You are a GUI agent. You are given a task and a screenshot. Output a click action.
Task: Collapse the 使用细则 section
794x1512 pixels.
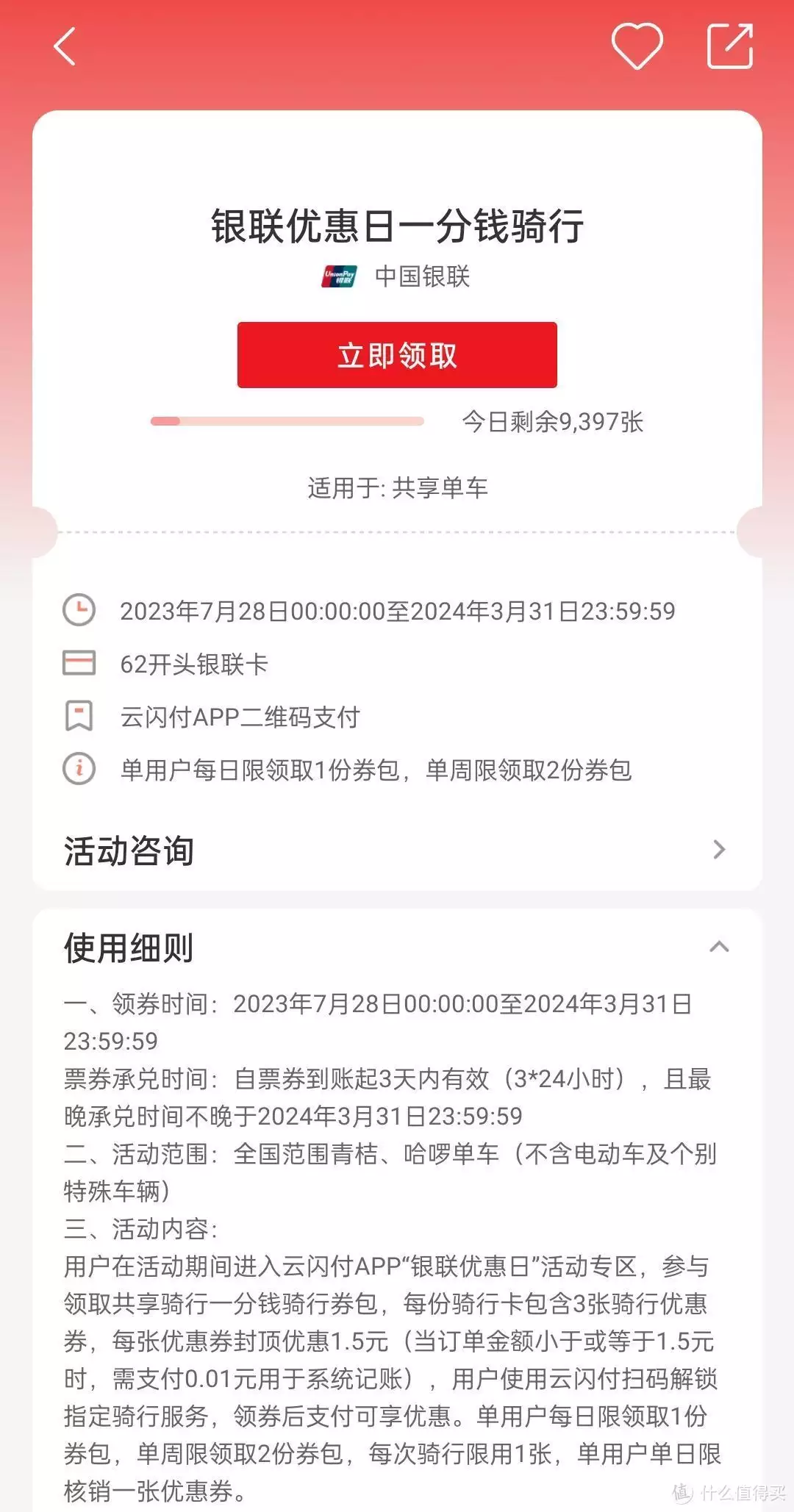click(718, 947)
